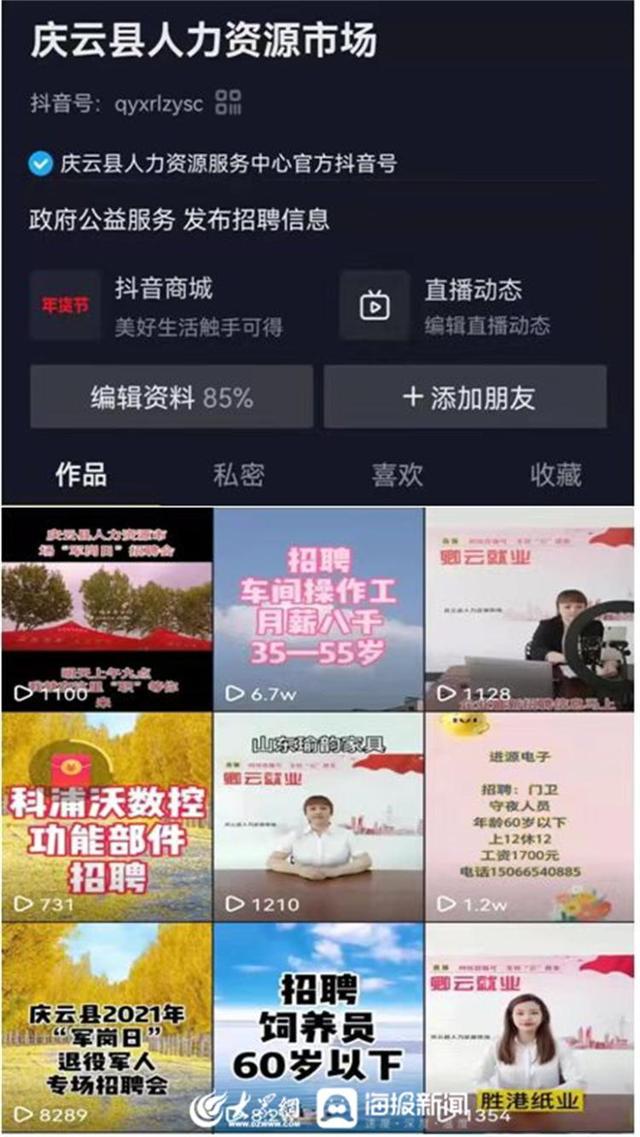Play the 科浦沃数控功能部件招聘 video
Image resolution: width=640 pixels, height=1137 pixels.
click(106, 816)
